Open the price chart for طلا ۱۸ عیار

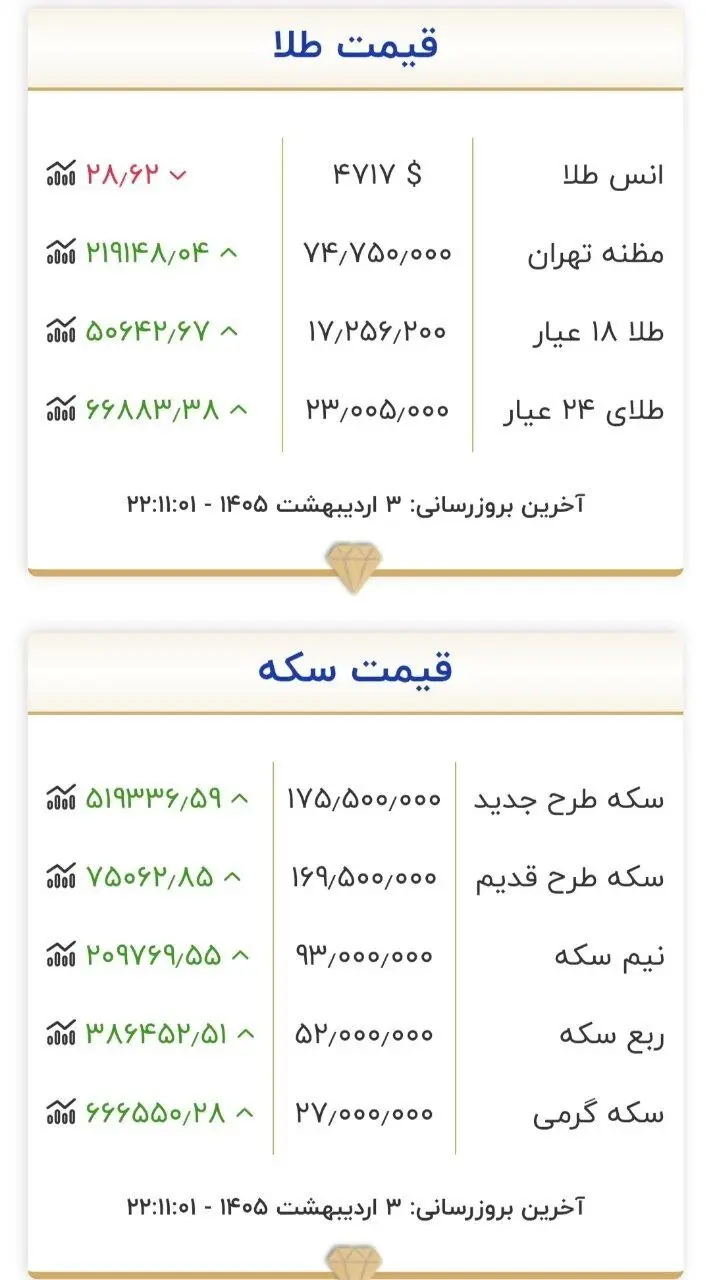pyautogui.click(x=61, y=330)
